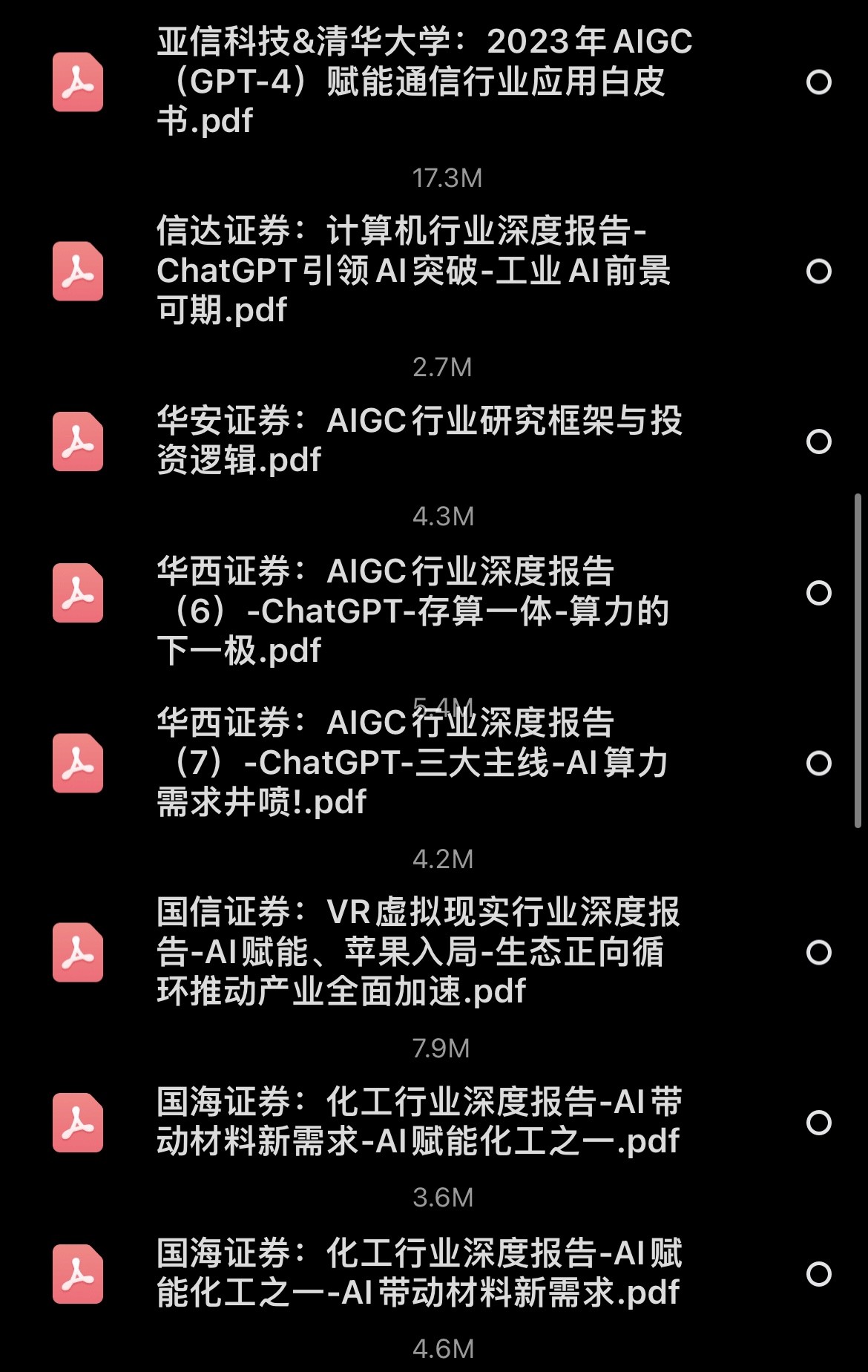Select 国海证券 3.6M report circle

click(x=818, y=1123)
